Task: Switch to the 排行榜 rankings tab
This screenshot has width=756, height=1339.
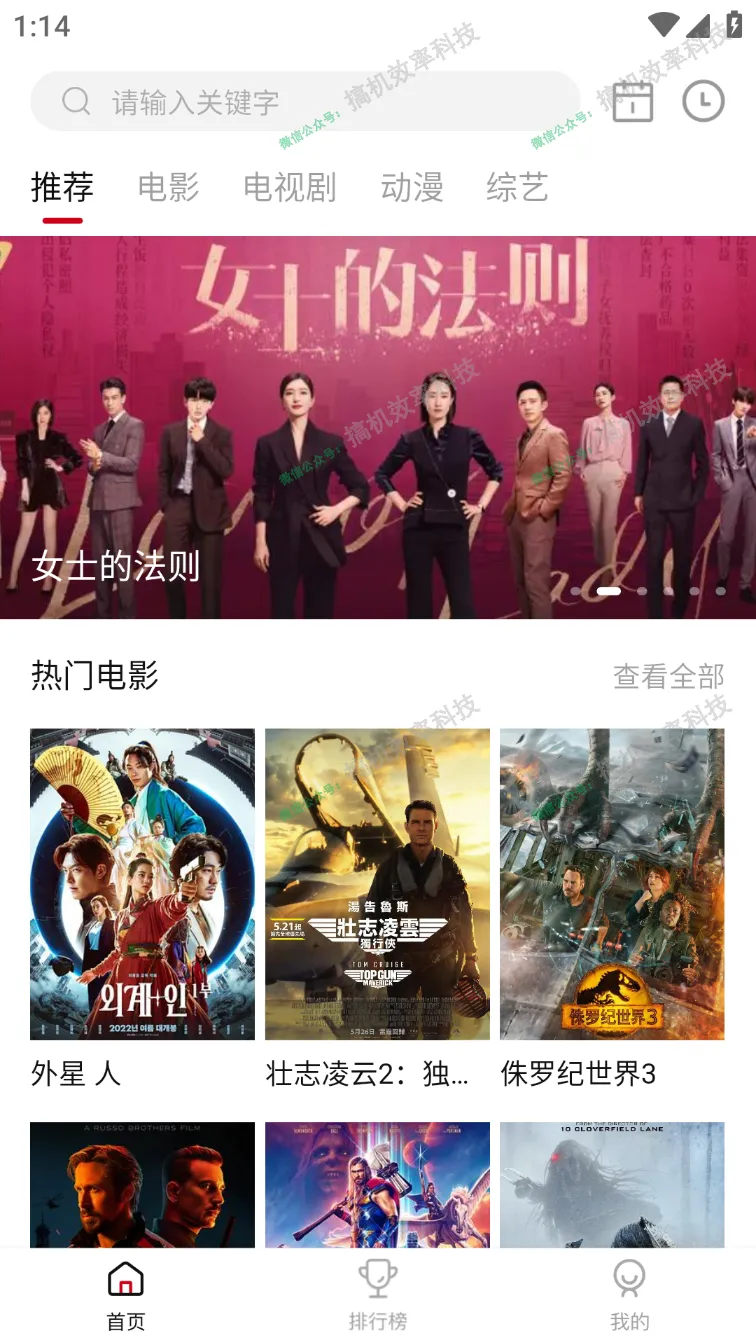Action: (378, 1294)
